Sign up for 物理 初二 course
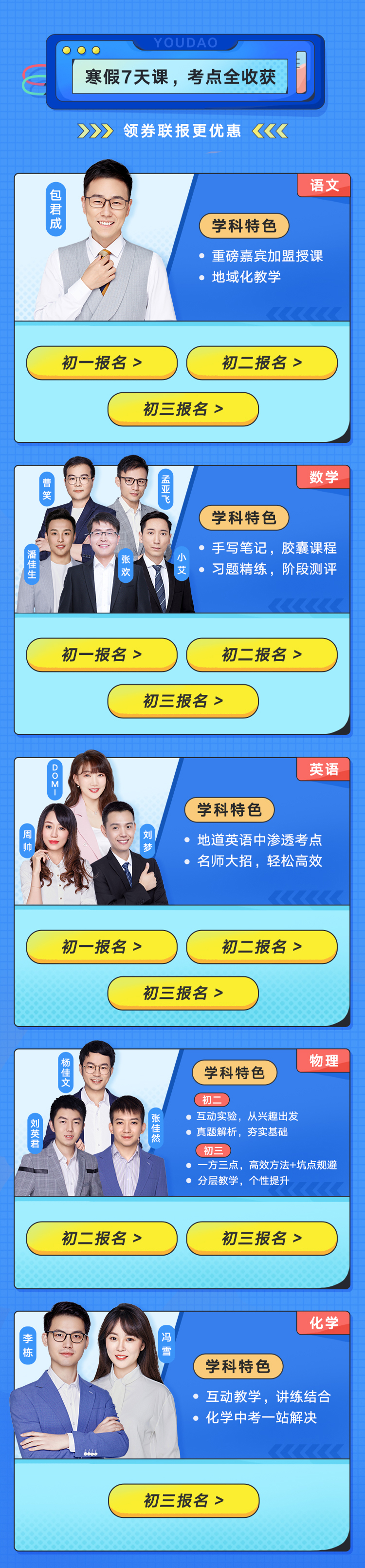Viewport: 365px width, 1568px height. (102, 1238)
